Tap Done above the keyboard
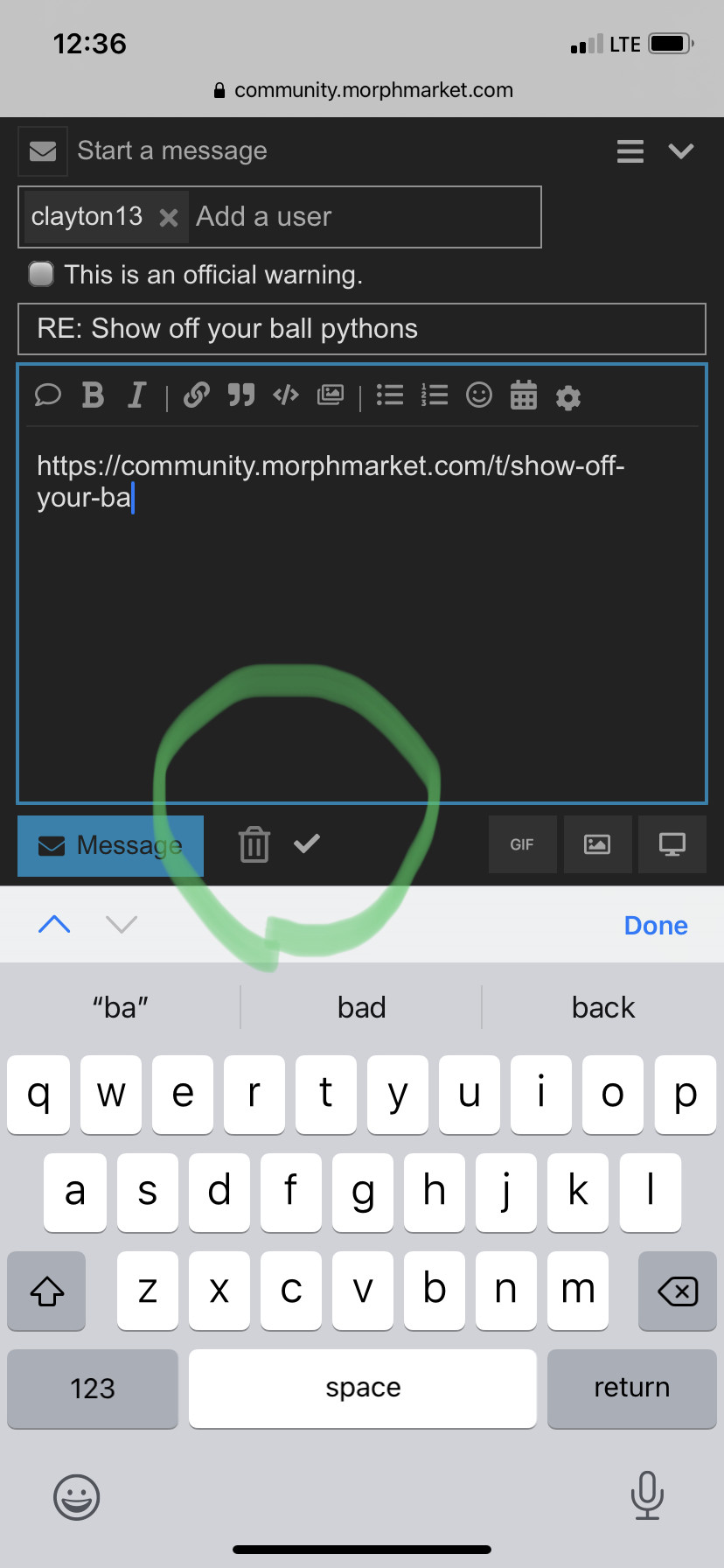Viewport: 724px width, 1568px height. [x=656, y=926]
